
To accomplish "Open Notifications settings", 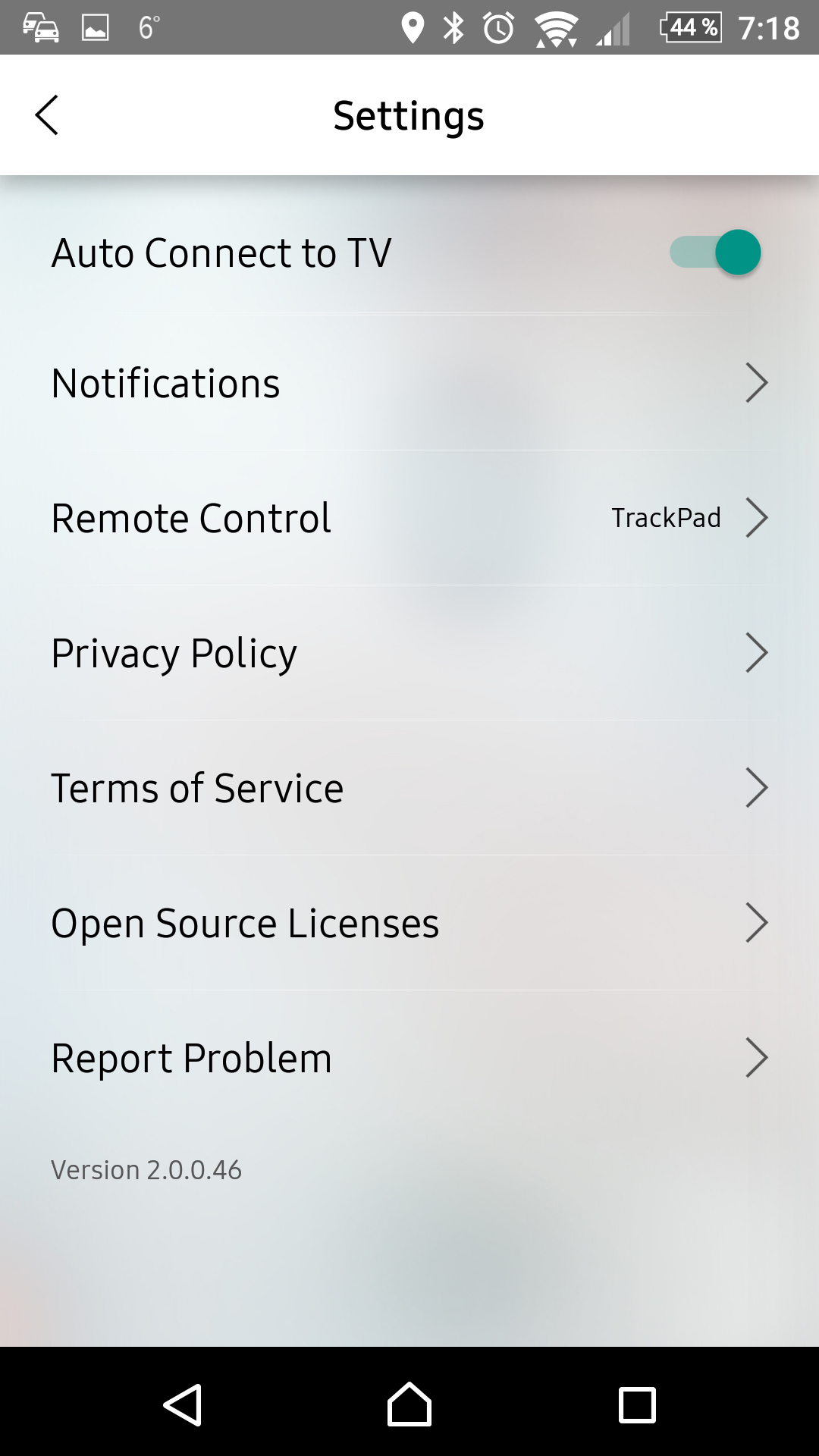I will click(x=409, y=383).
